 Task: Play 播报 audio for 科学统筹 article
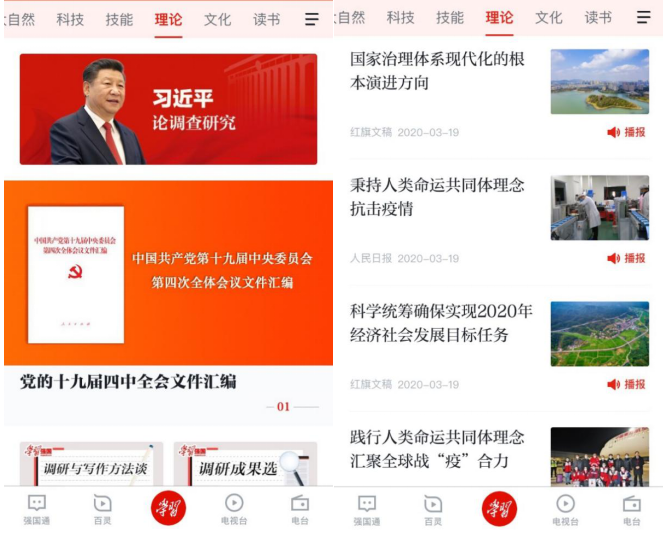click(626, 384)
